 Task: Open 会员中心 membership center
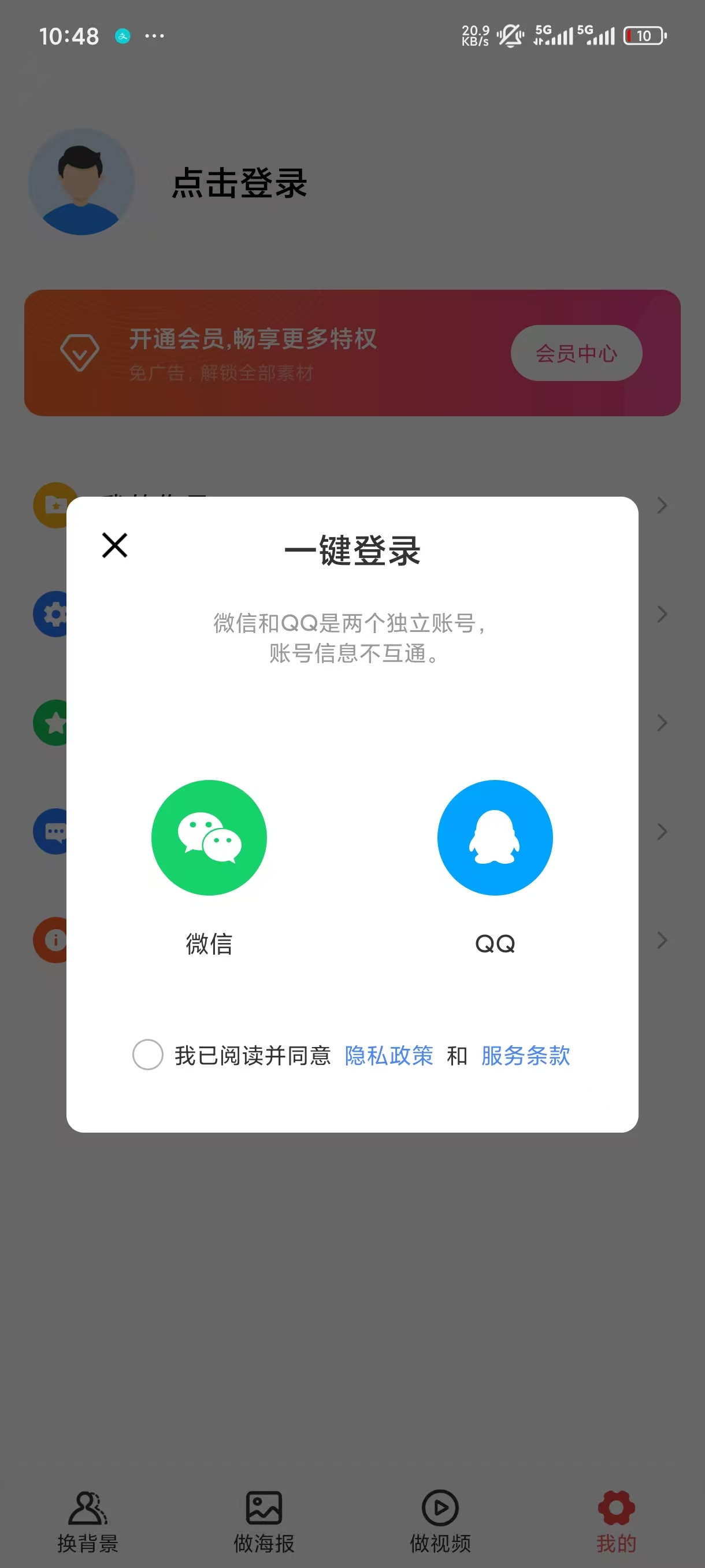pyautogui.click(x=575, y=353)
